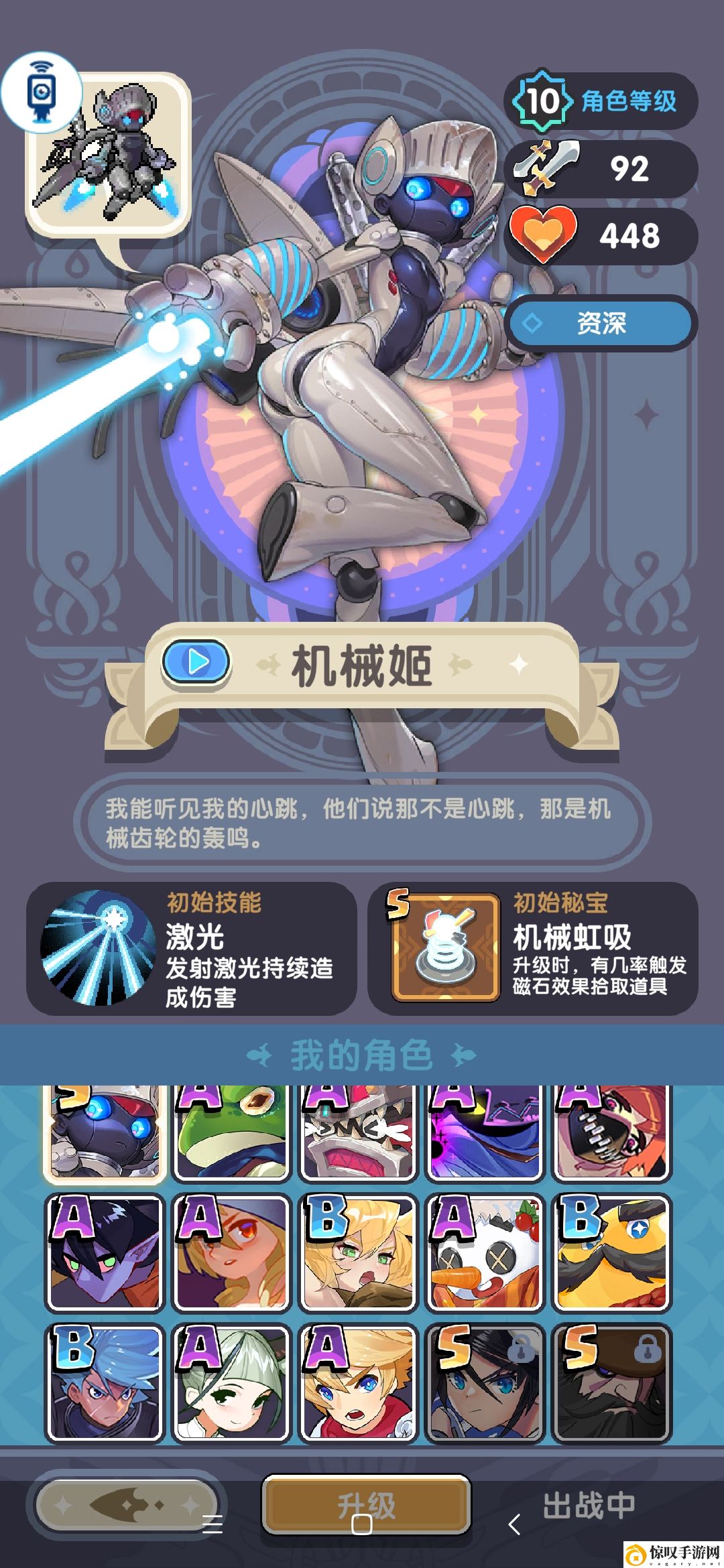Viewport: 724px width, 1568px height.
Task: Open the 激光 initial skill card
Action: [x=191, y=948]
